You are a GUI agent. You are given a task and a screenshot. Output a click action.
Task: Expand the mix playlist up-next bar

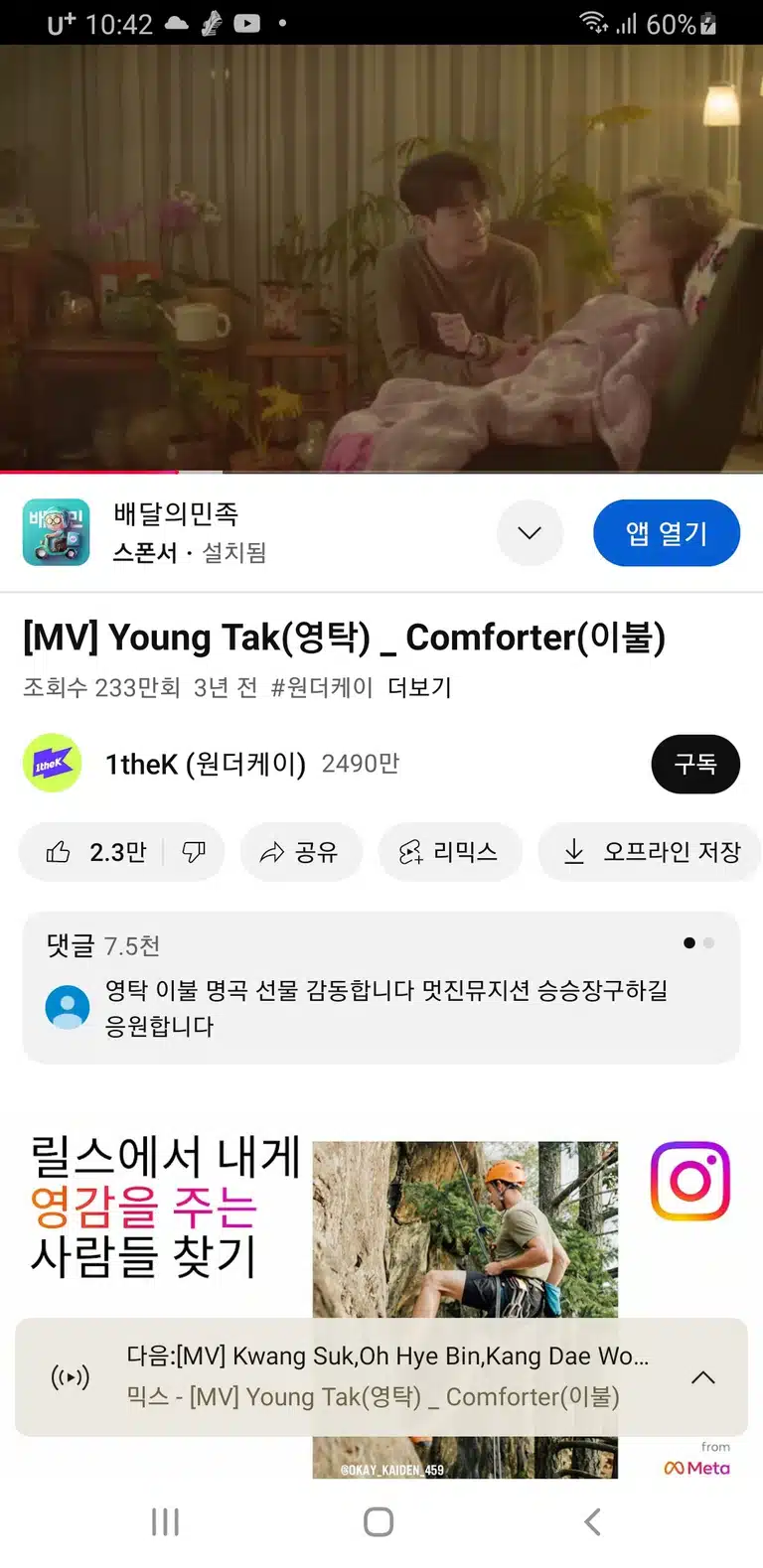[381, 1377]
